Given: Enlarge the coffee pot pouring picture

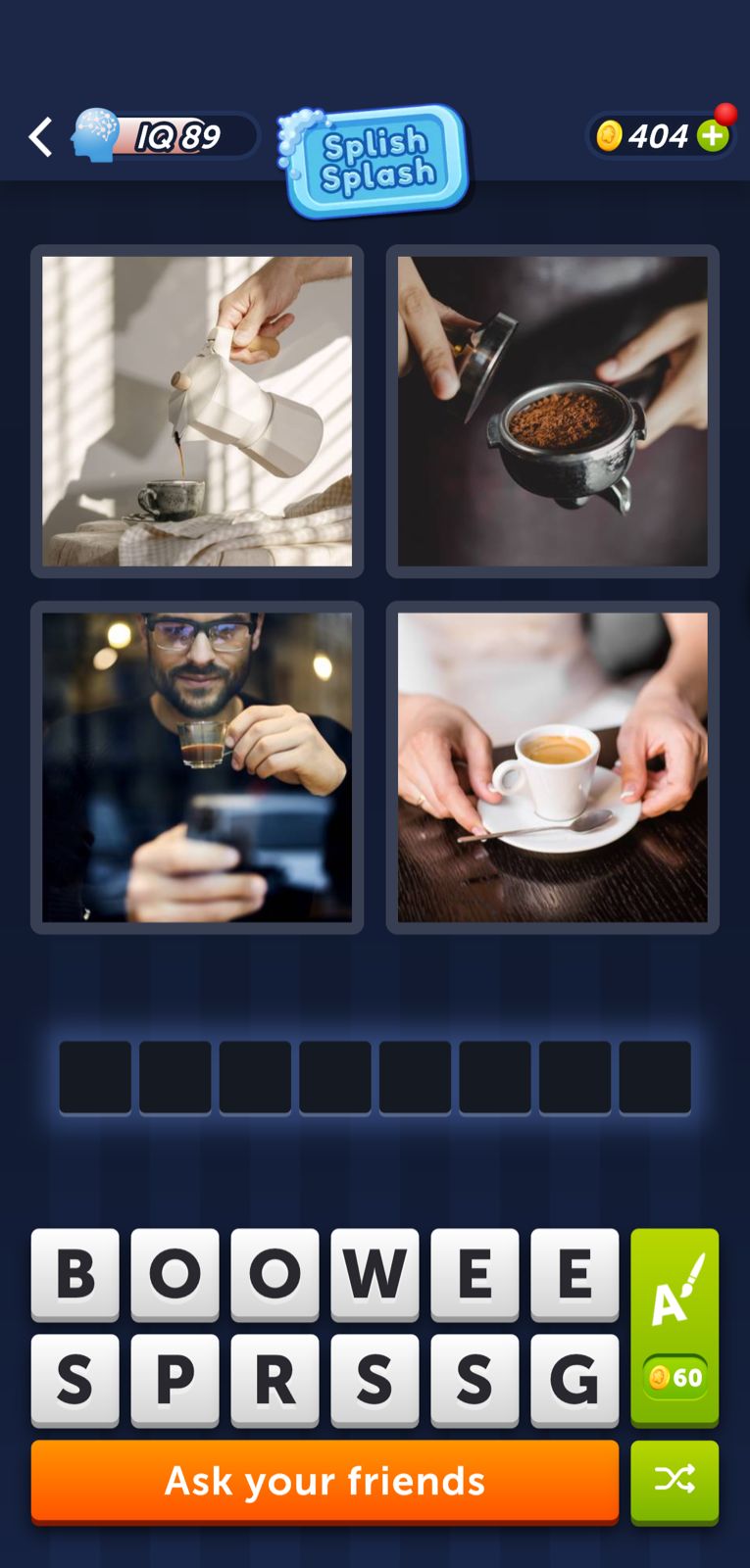Looking at the screenshot, I should click(x=197, y=412).
